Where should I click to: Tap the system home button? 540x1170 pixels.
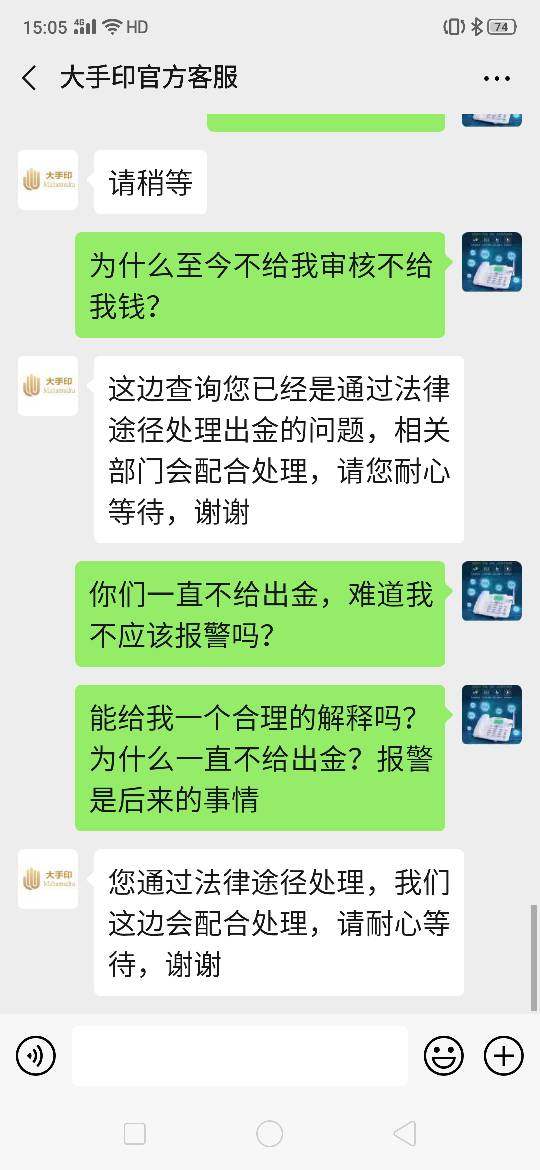click(269, 1134)
